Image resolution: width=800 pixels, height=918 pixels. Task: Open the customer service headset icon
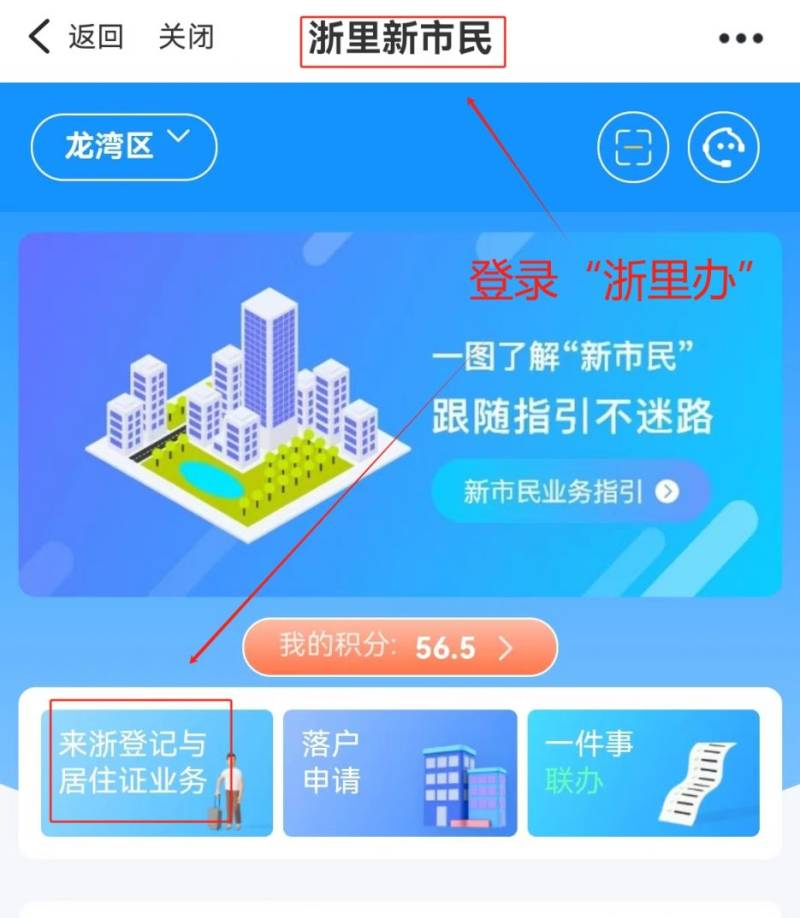(x=723, y=149)
